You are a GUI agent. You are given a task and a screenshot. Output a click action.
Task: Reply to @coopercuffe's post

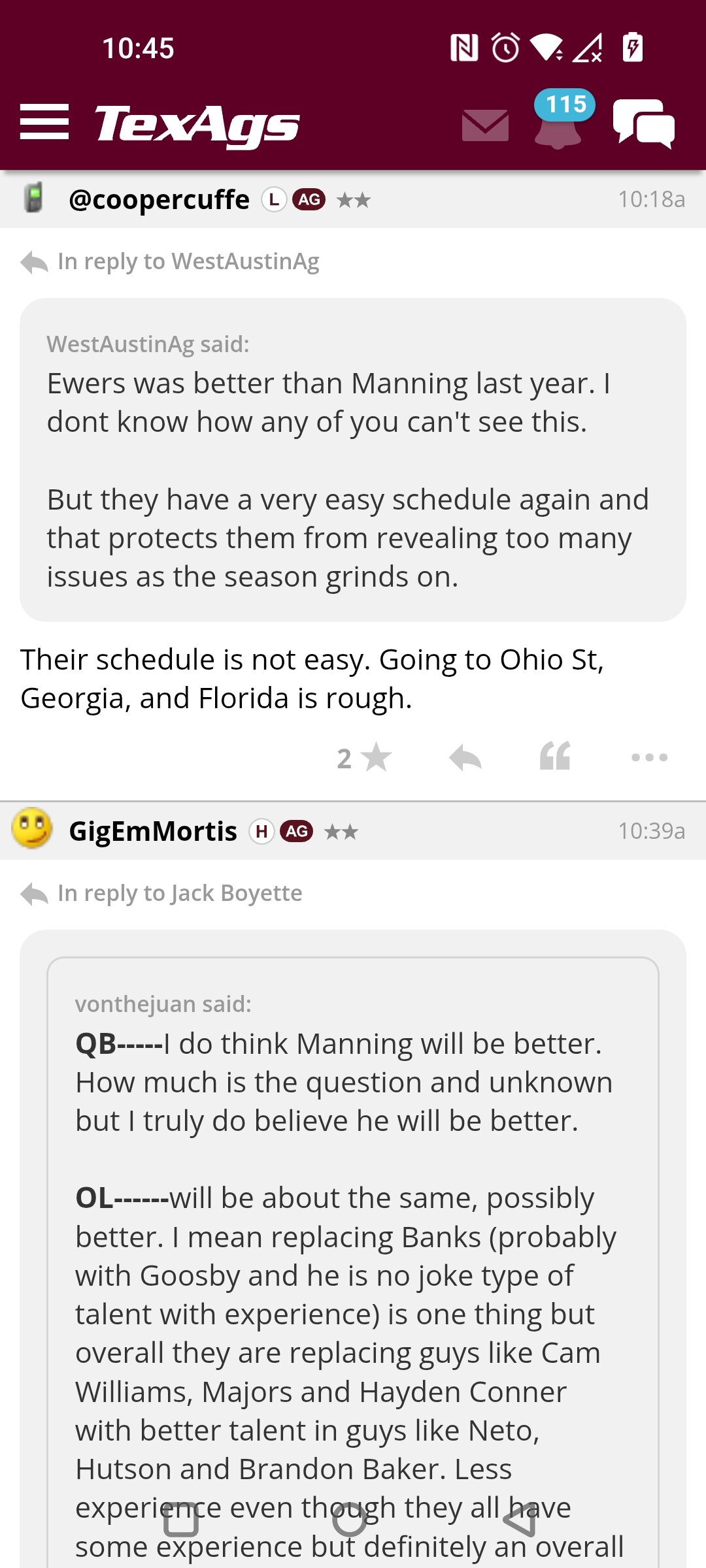[x=465, y=758]
